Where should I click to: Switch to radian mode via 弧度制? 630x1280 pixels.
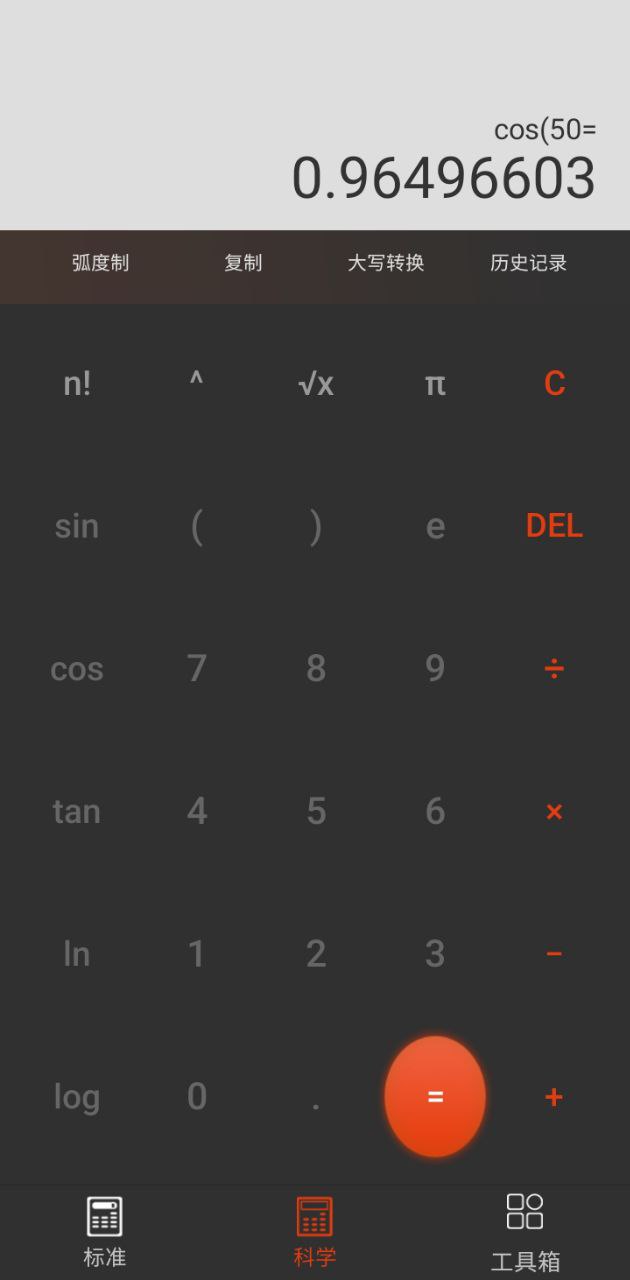pos(100,263)
